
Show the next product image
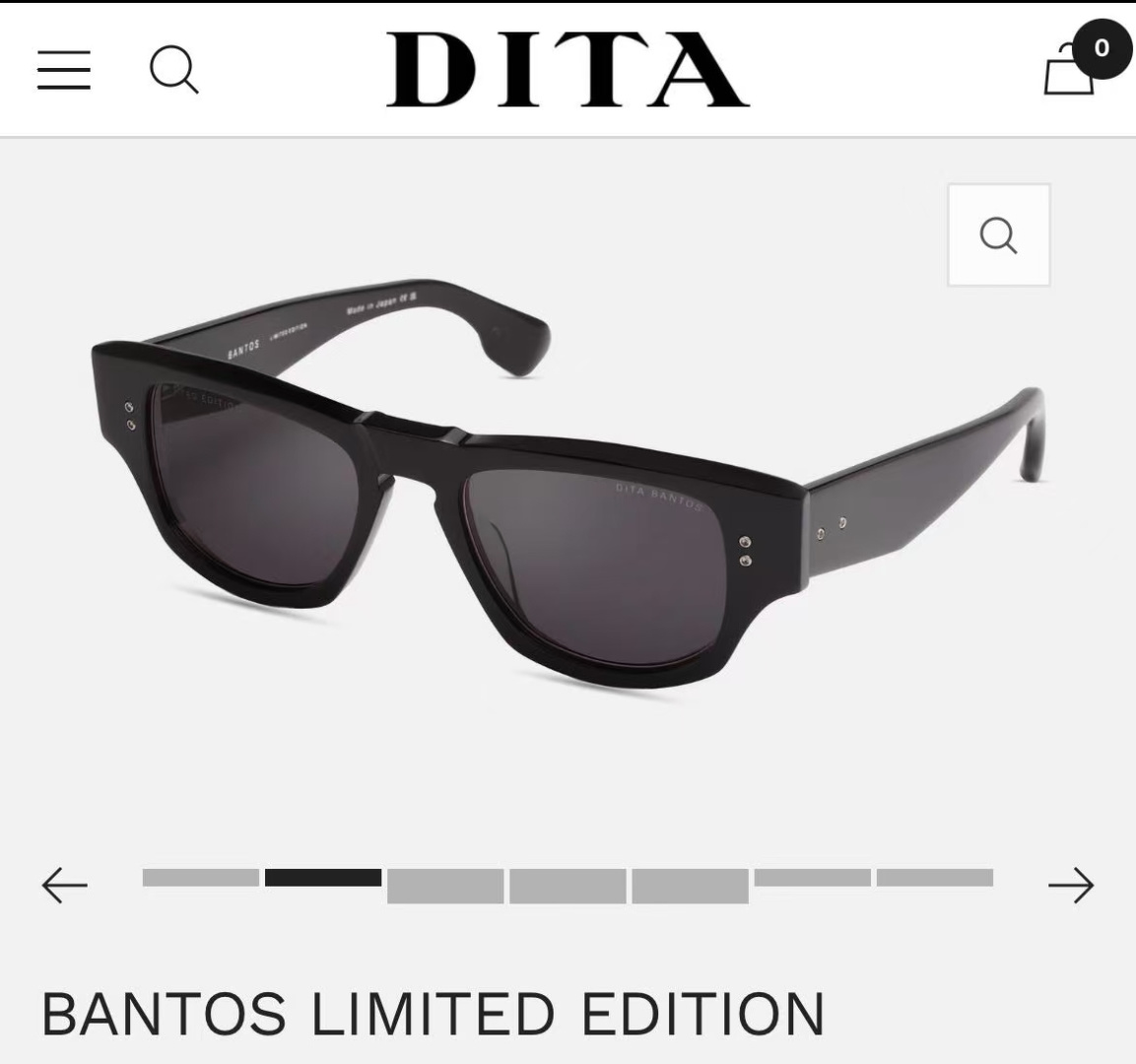point(1070,885)
